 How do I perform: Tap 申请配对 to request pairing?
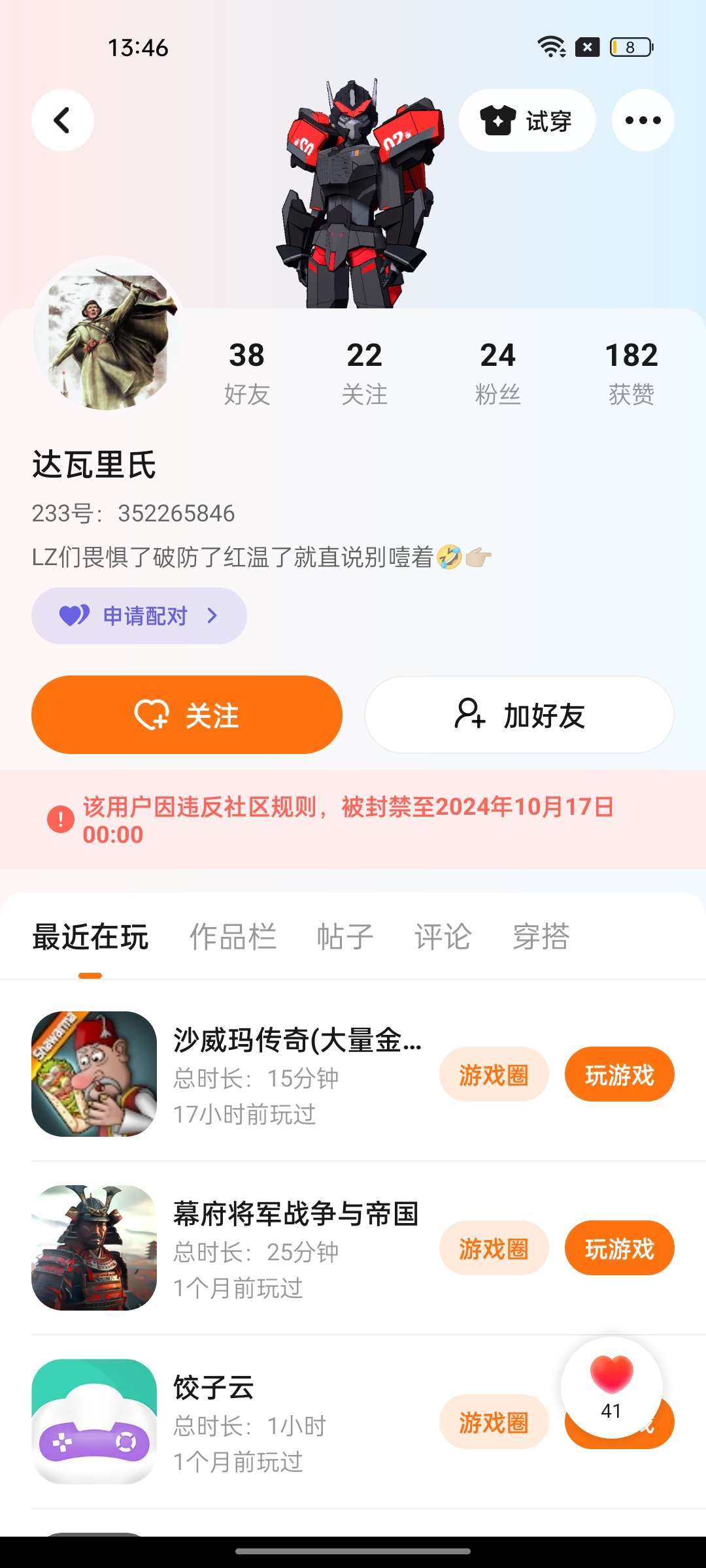tap(139, 615)
